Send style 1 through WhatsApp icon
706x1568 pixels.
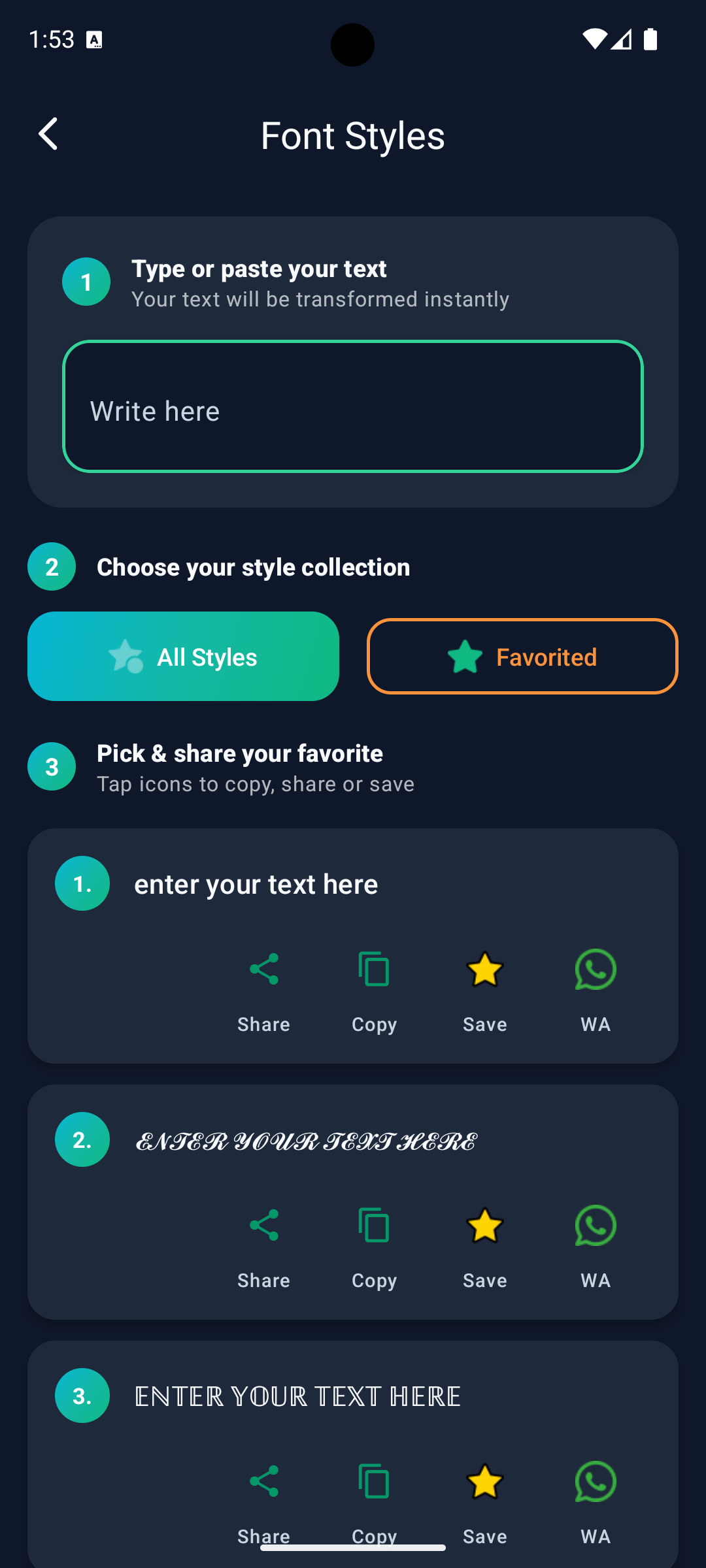(x=594, y=970)
